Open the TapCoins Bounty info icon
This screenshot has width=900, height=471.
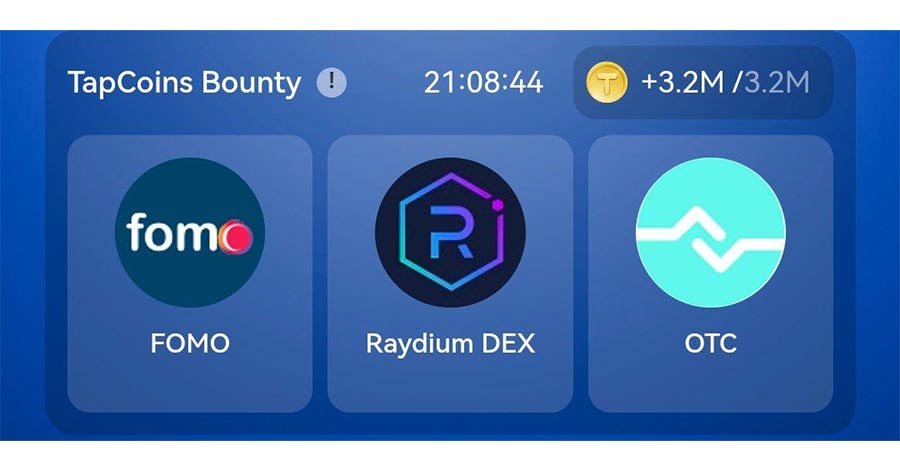[332, 82]
